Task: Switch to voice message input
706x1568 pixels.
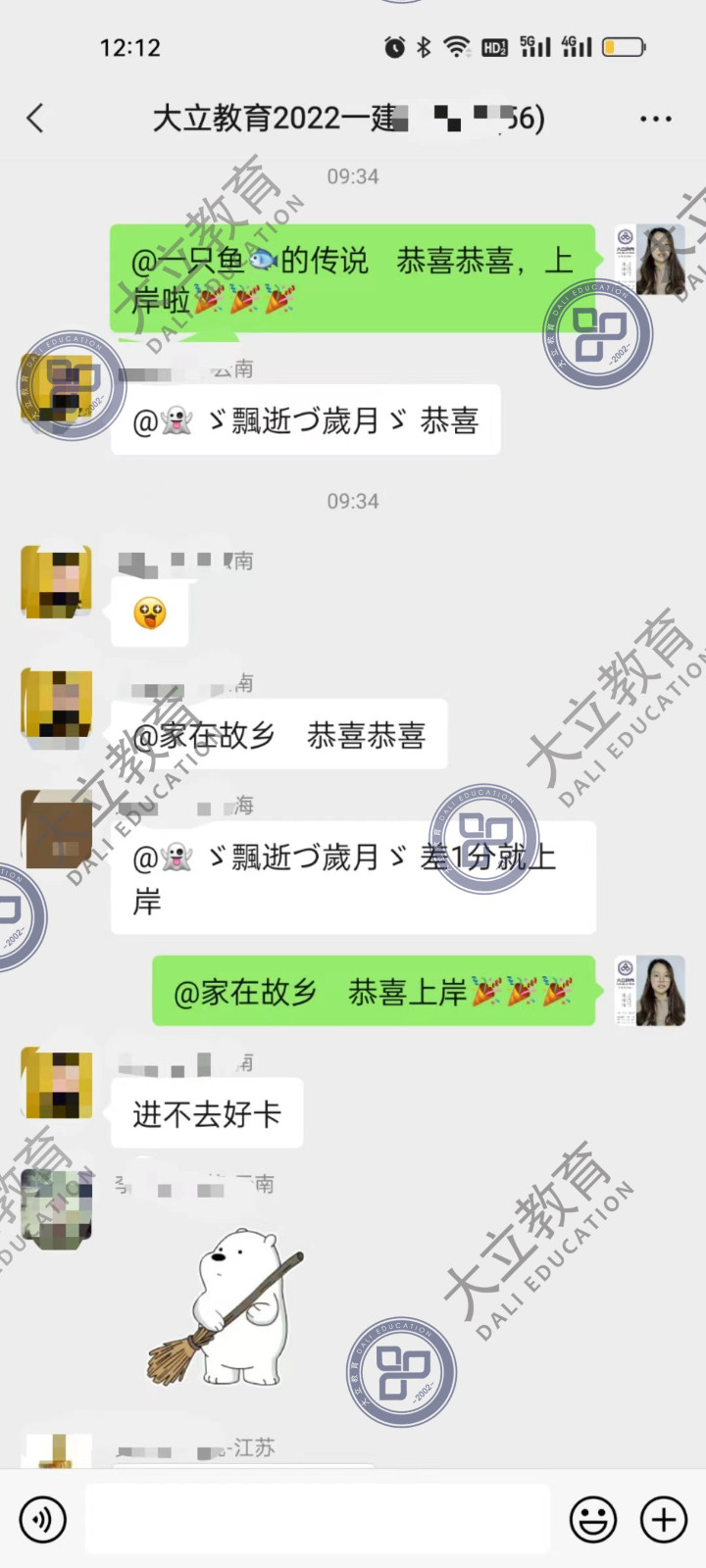Action: (42, 1520)
